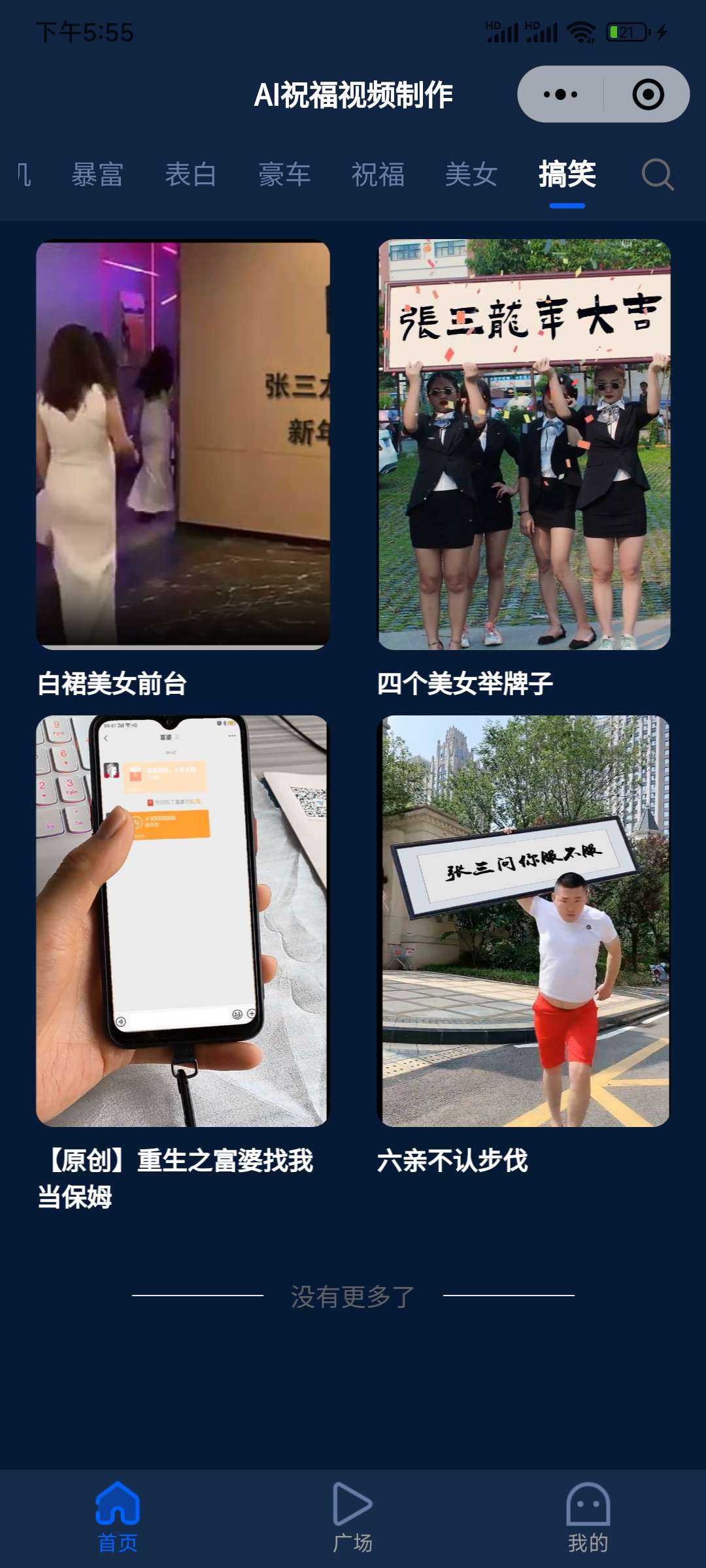This screenshot has width=706, height=1568.
Task: Open the 六亲不认步伐 video template
Action: tap(524, 921)
